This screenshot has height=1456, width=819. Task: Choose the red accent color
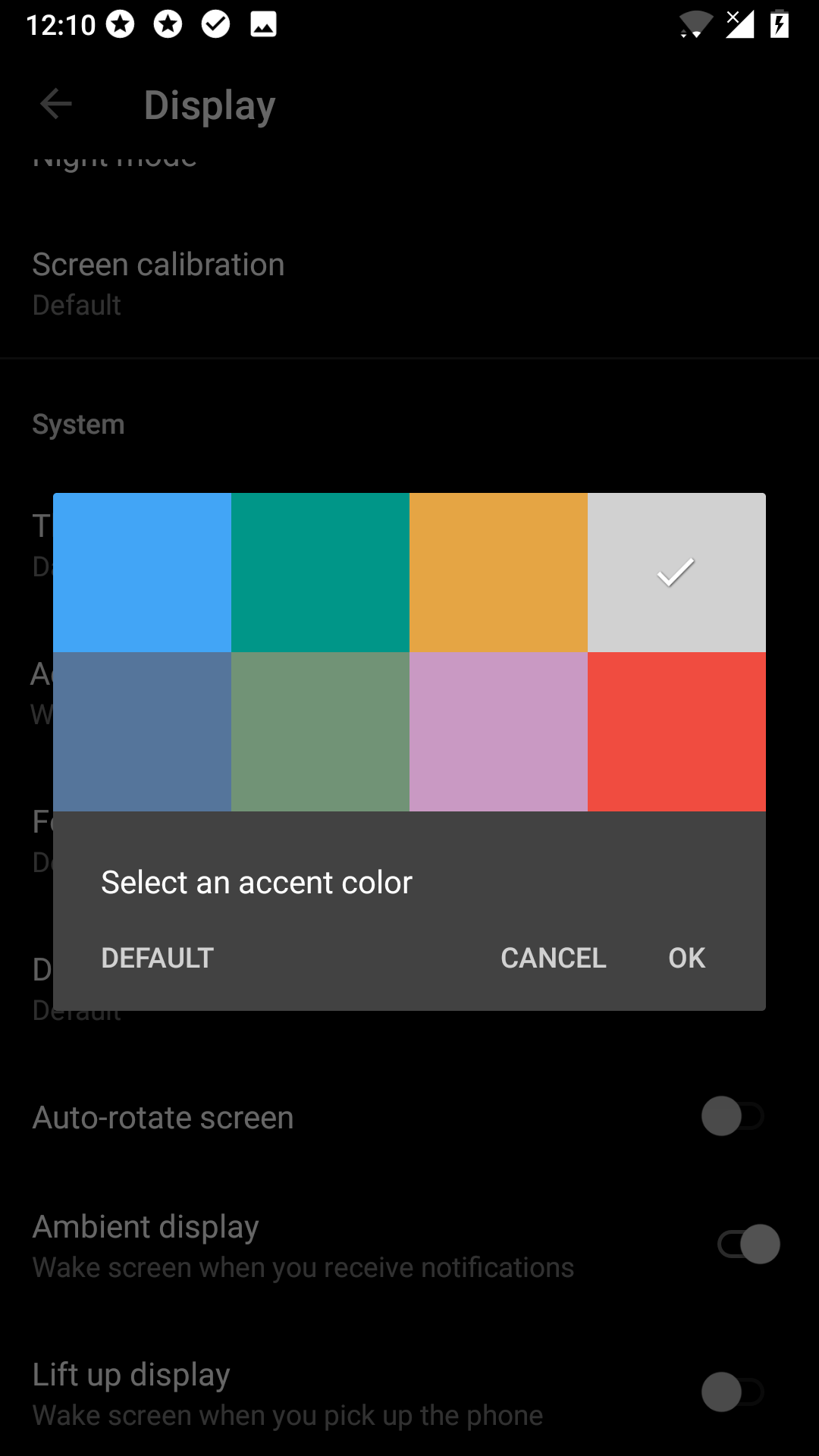click(x=676, y=732)
